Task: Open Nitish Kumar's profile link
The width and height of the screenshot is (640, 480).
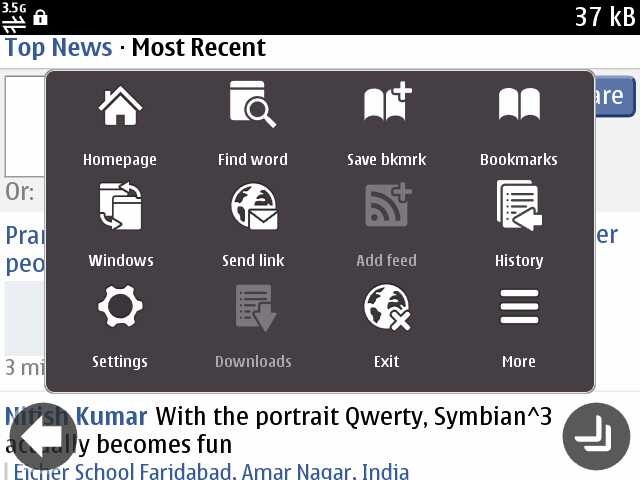Action: click(76, 416)
